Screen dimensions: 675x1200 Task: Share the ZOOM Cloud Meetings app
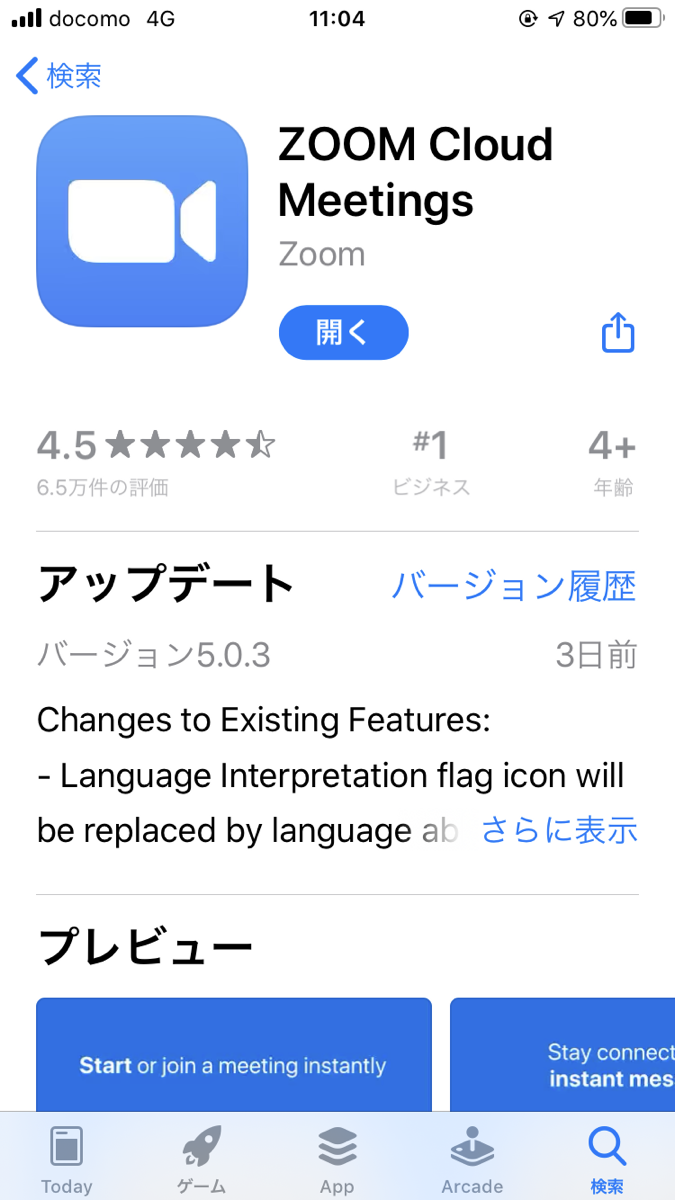(618, 332)
